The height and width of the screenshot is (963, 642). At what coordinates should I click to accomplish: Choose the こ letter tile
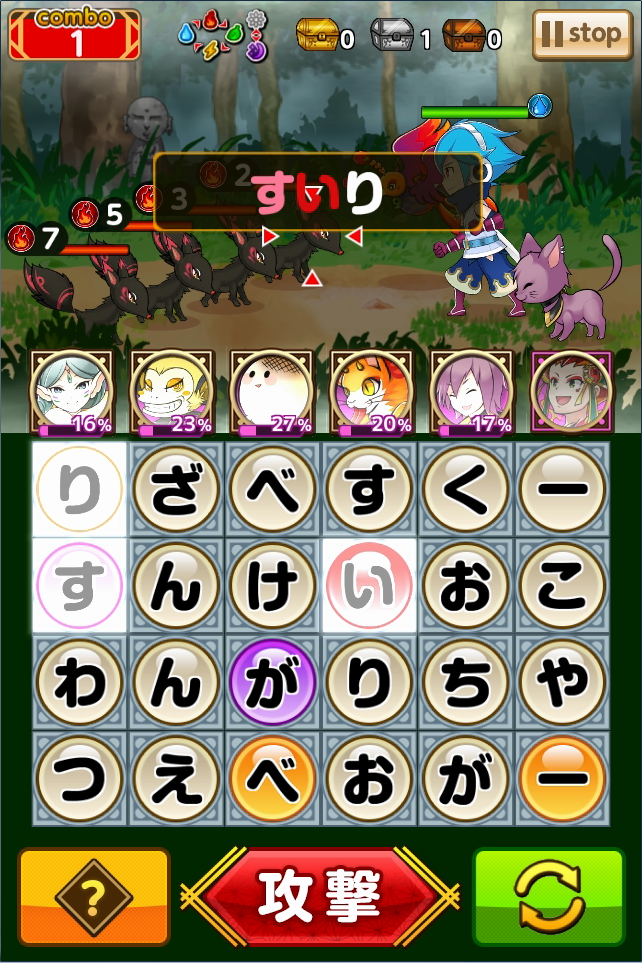coord(563,586)
